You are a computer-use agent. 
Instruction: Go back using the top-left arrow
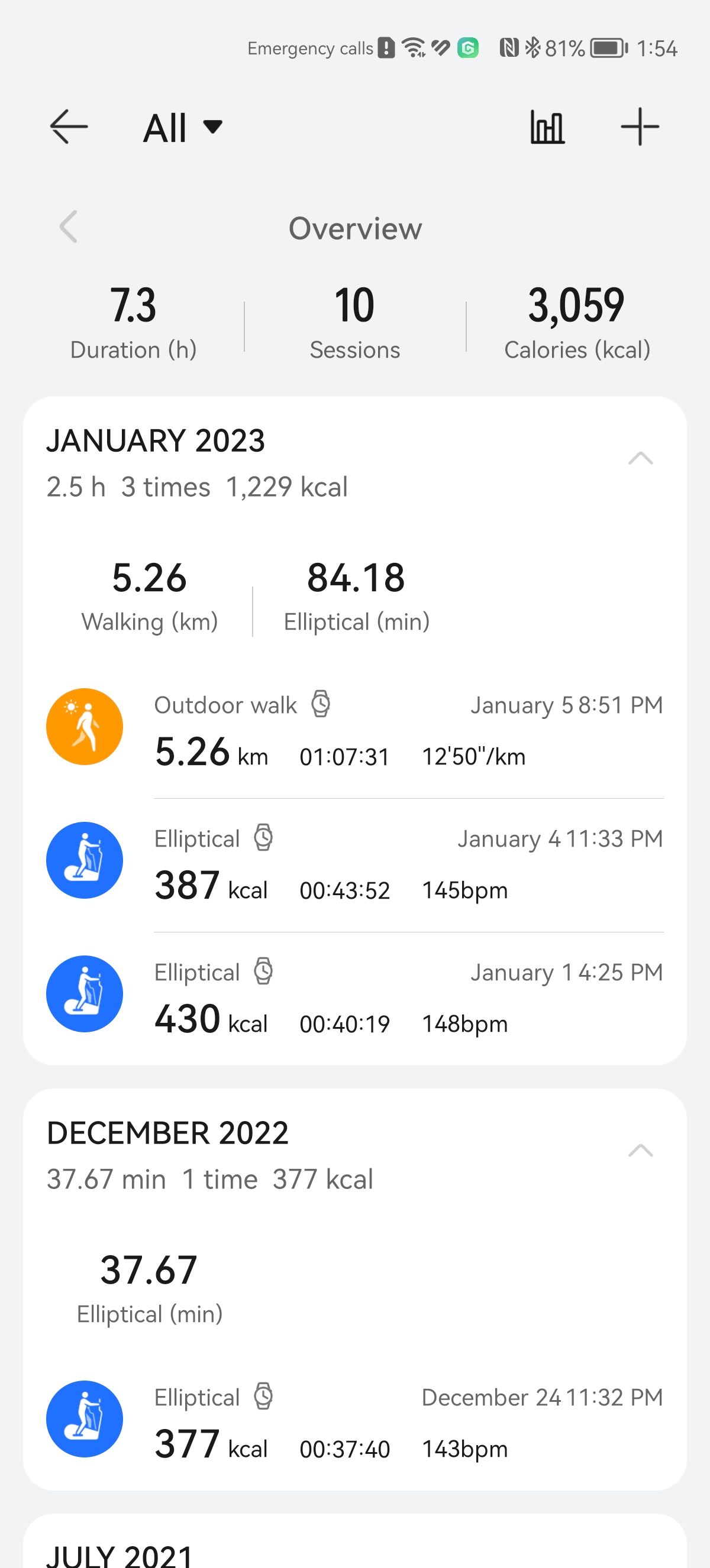[x=69, y=127]
